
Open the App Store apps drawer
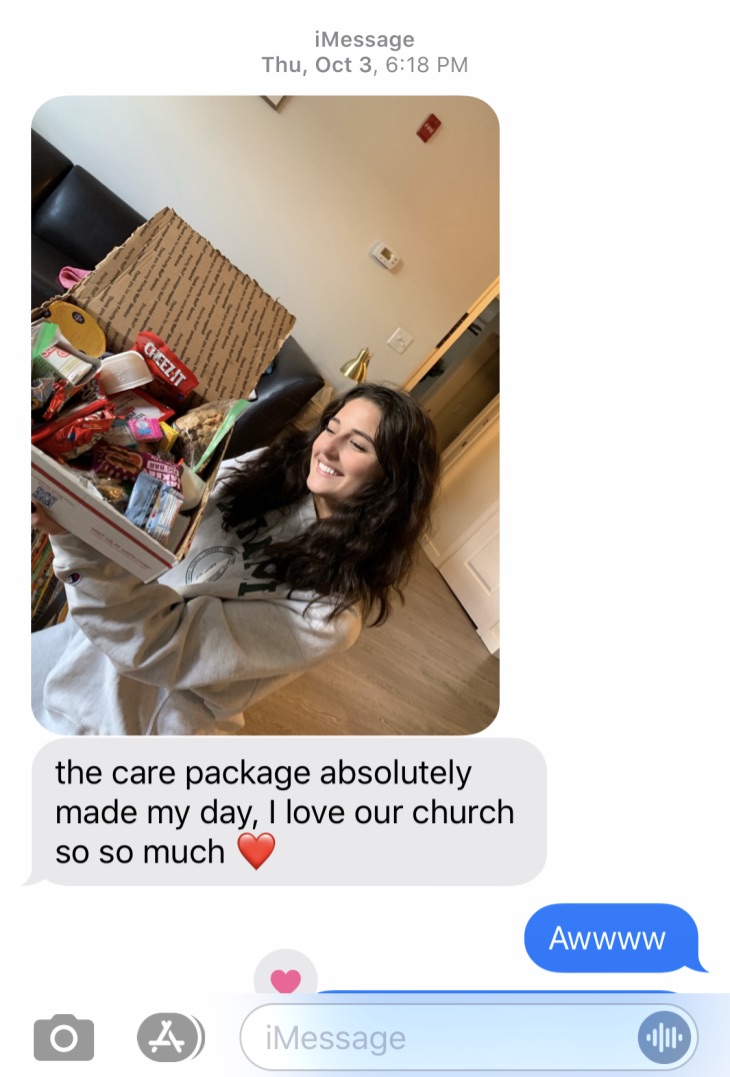[x=168, y=1037]
